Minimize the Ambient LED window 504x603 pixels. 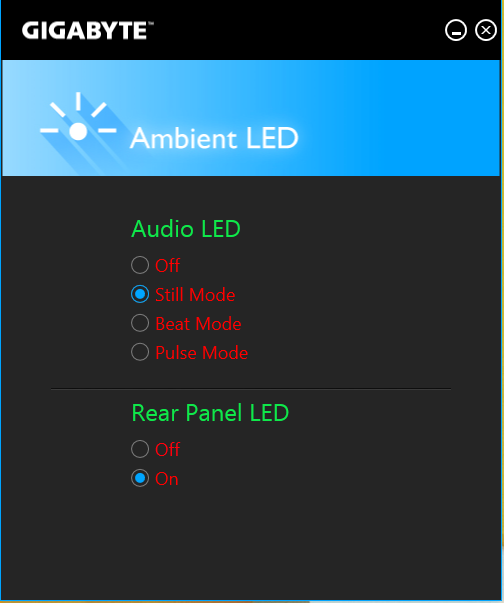click(x=456, y=30)
